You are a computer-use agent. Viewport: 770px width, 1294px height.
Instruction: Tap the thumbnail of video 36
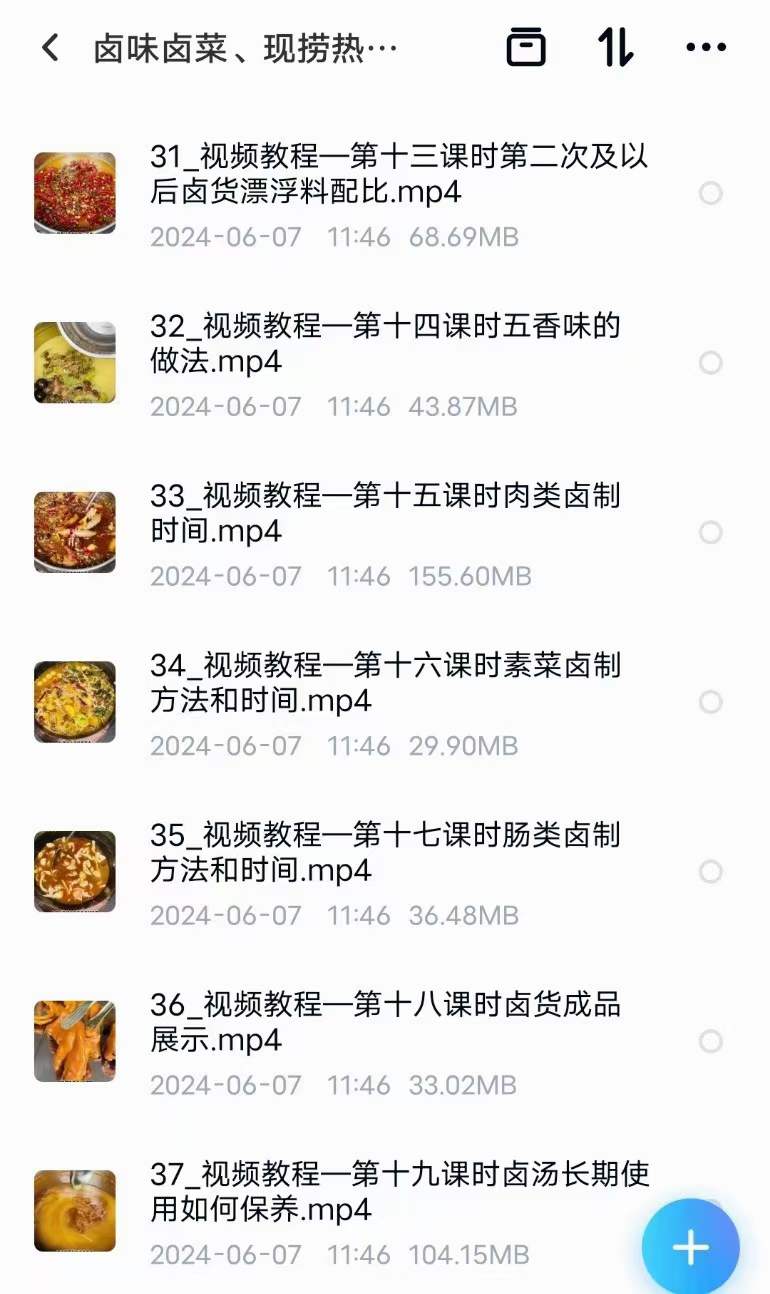[75, 1042]
